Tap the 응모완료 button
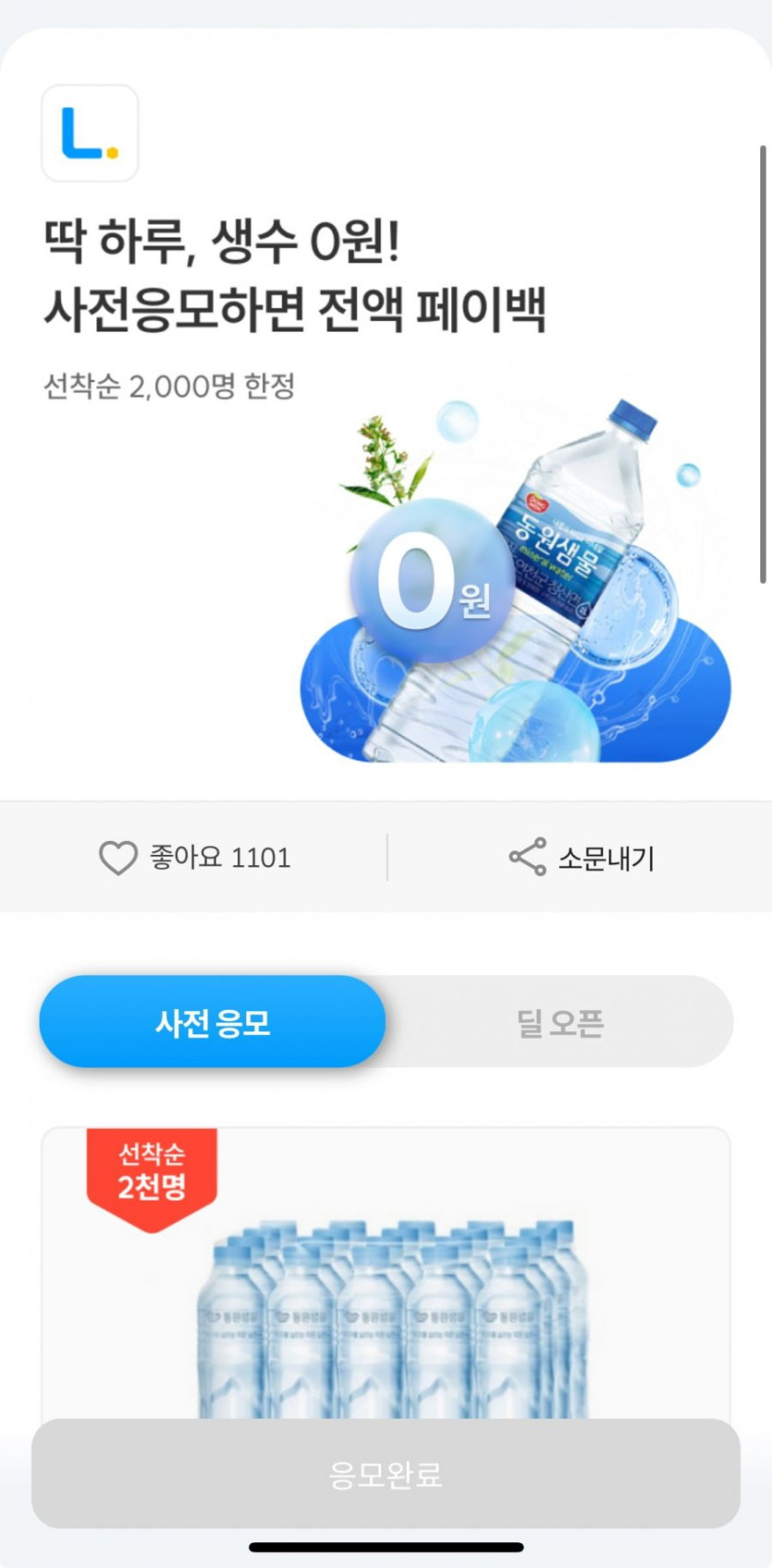Image resolution: width=772 pixels, height=1568 pixels. [386, 1474]
